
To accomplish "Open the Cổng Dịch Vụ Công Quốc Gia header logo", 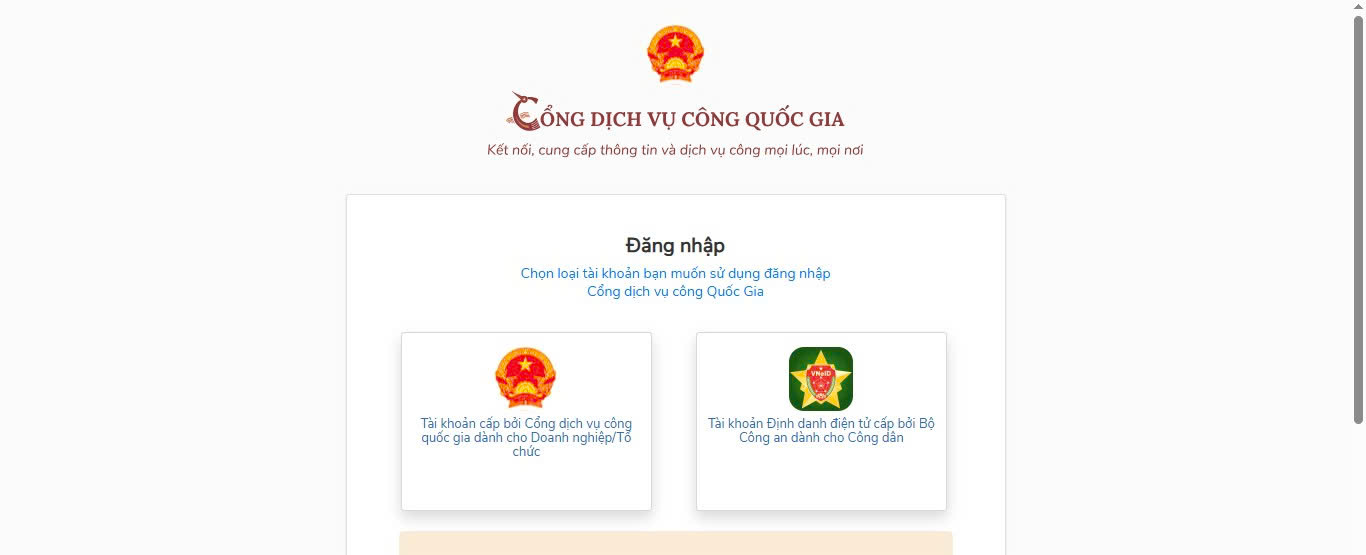I will 676,115.
